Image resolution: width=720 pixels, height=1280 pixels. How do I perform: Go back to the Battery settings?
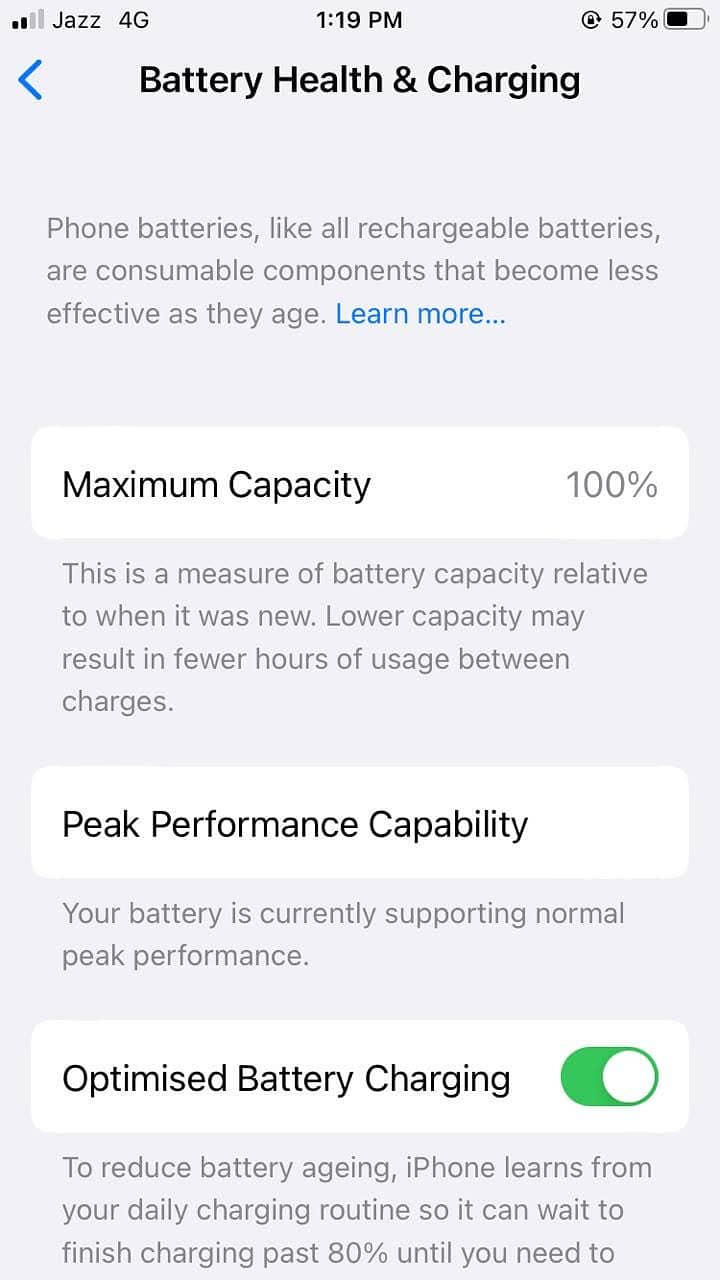click(x=31, y=80)
